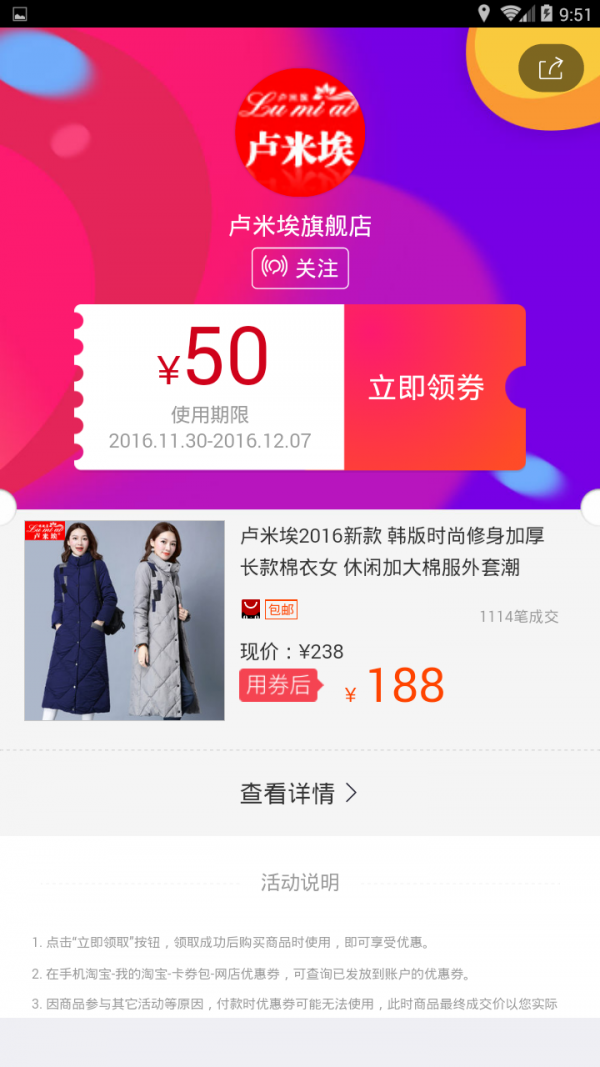Open the 卢米埃旗舰店 store logo
This screenshot has width=600, height=1067.
tap(300, 133)
